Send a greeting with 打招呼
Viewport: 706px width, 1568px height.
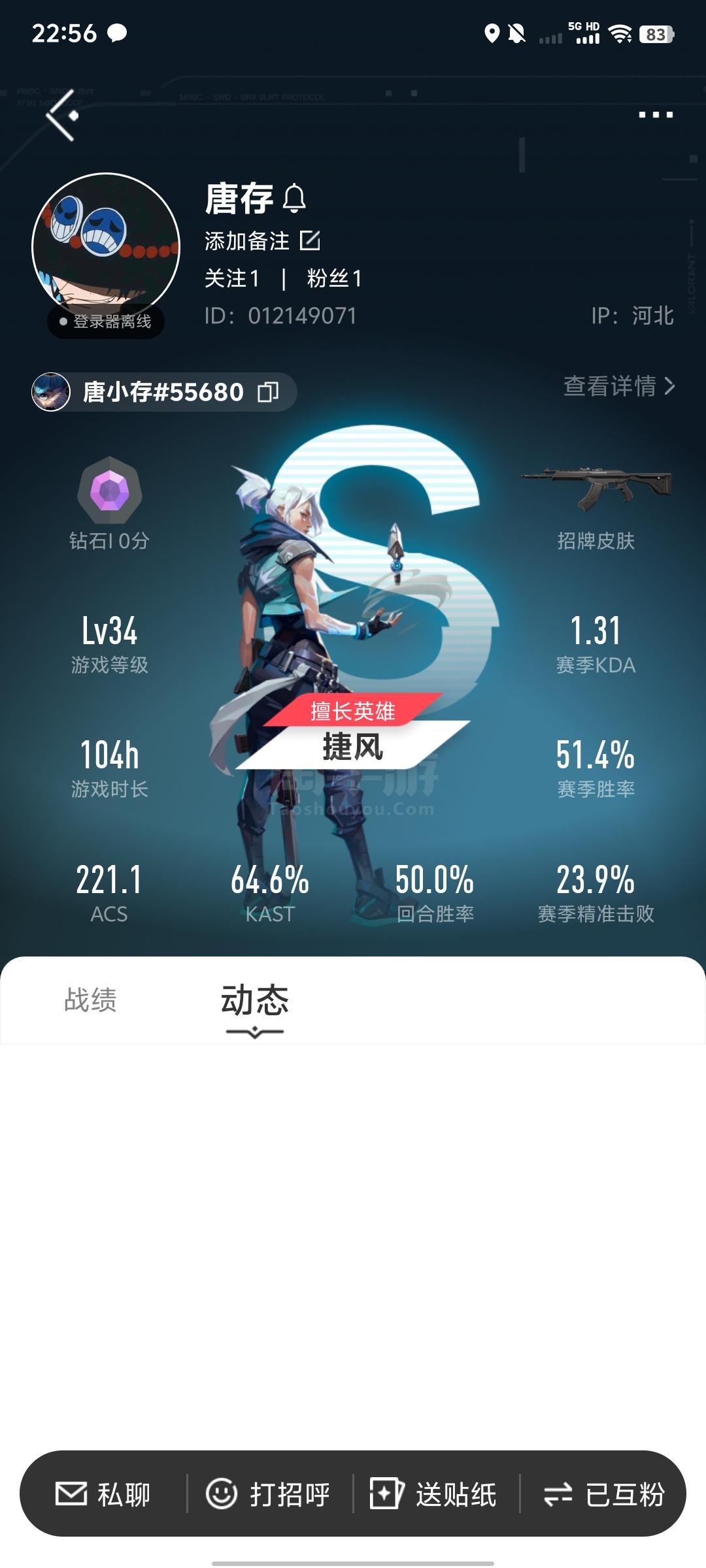coord(269,1494)
